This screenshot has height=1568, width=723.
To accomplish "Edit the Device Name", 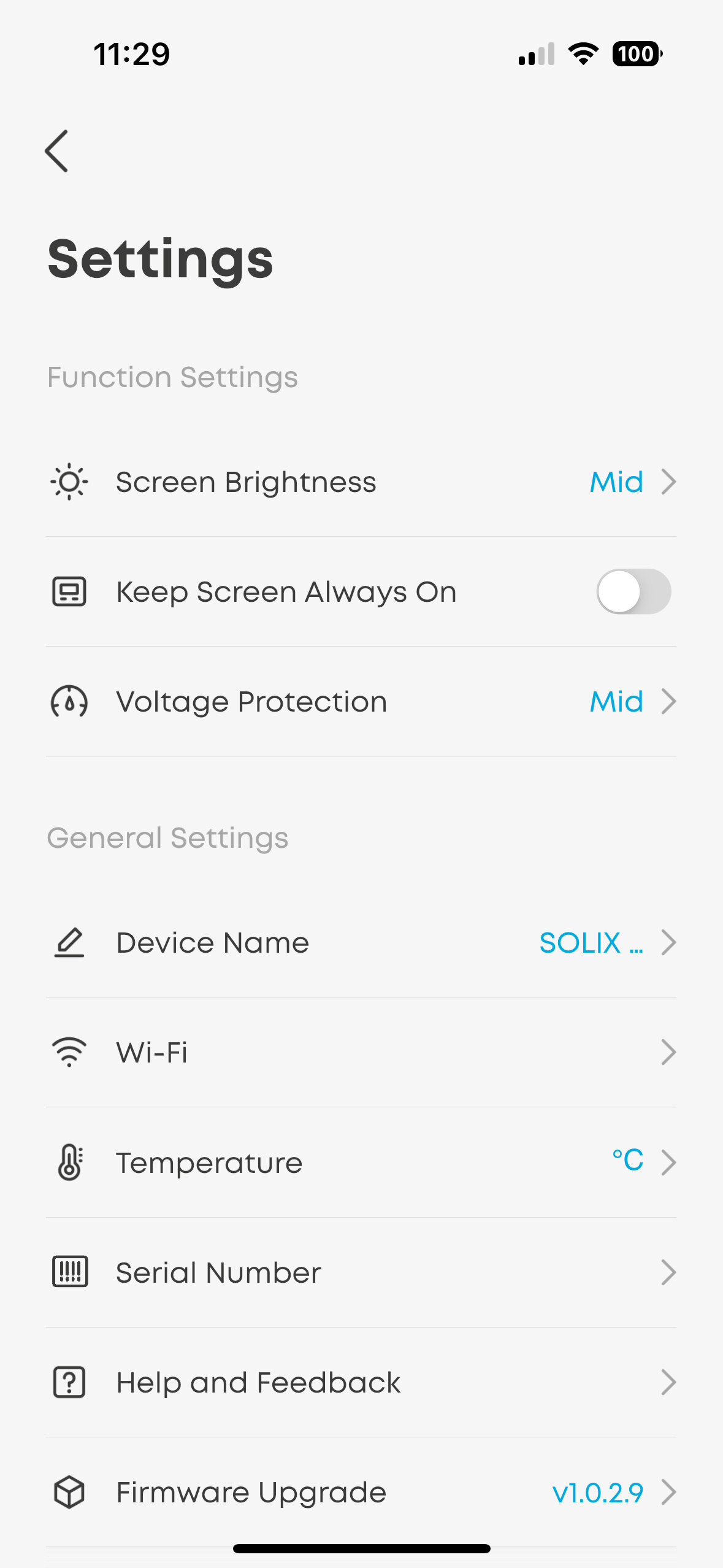I will [361, 943].
